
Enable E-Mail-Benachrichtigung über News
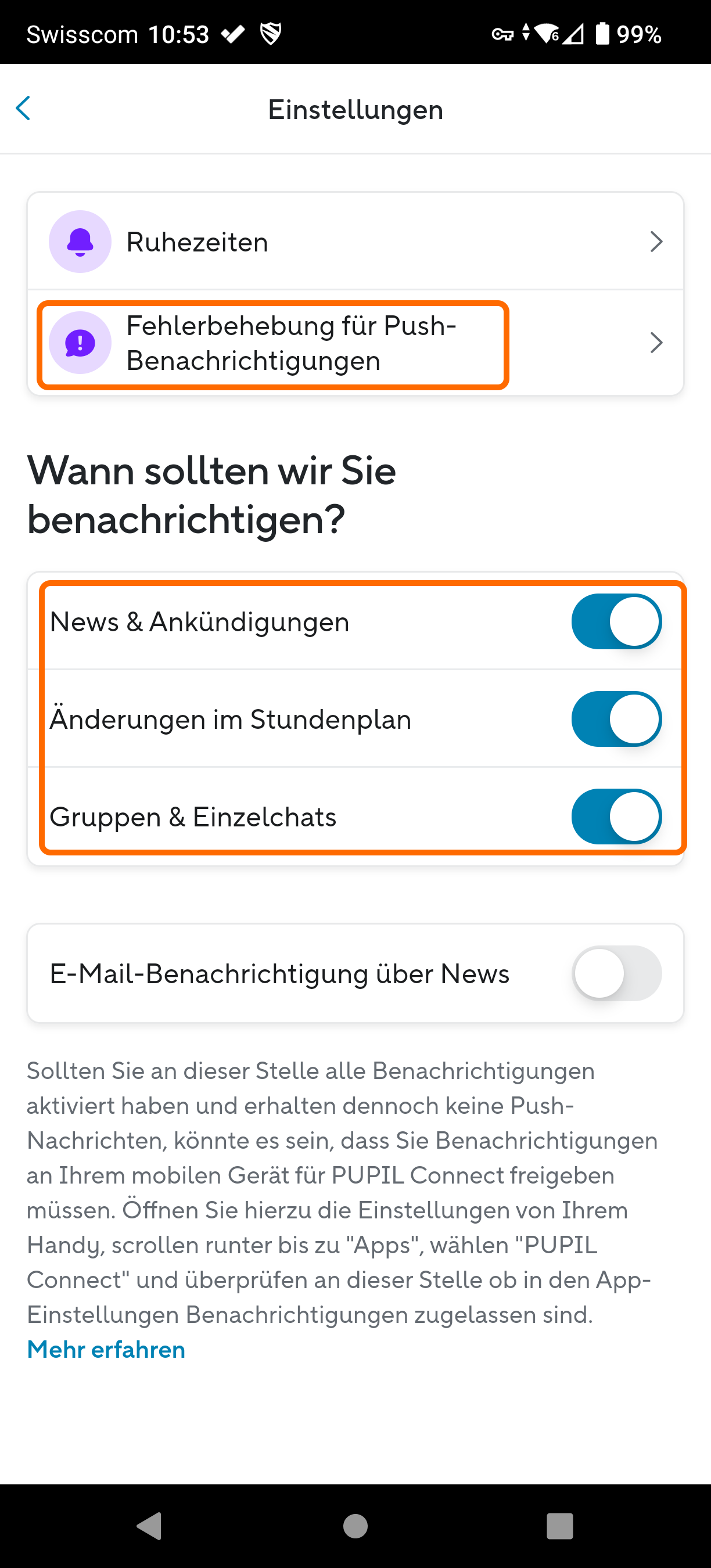pyautogui.click(x=615, y=973)
